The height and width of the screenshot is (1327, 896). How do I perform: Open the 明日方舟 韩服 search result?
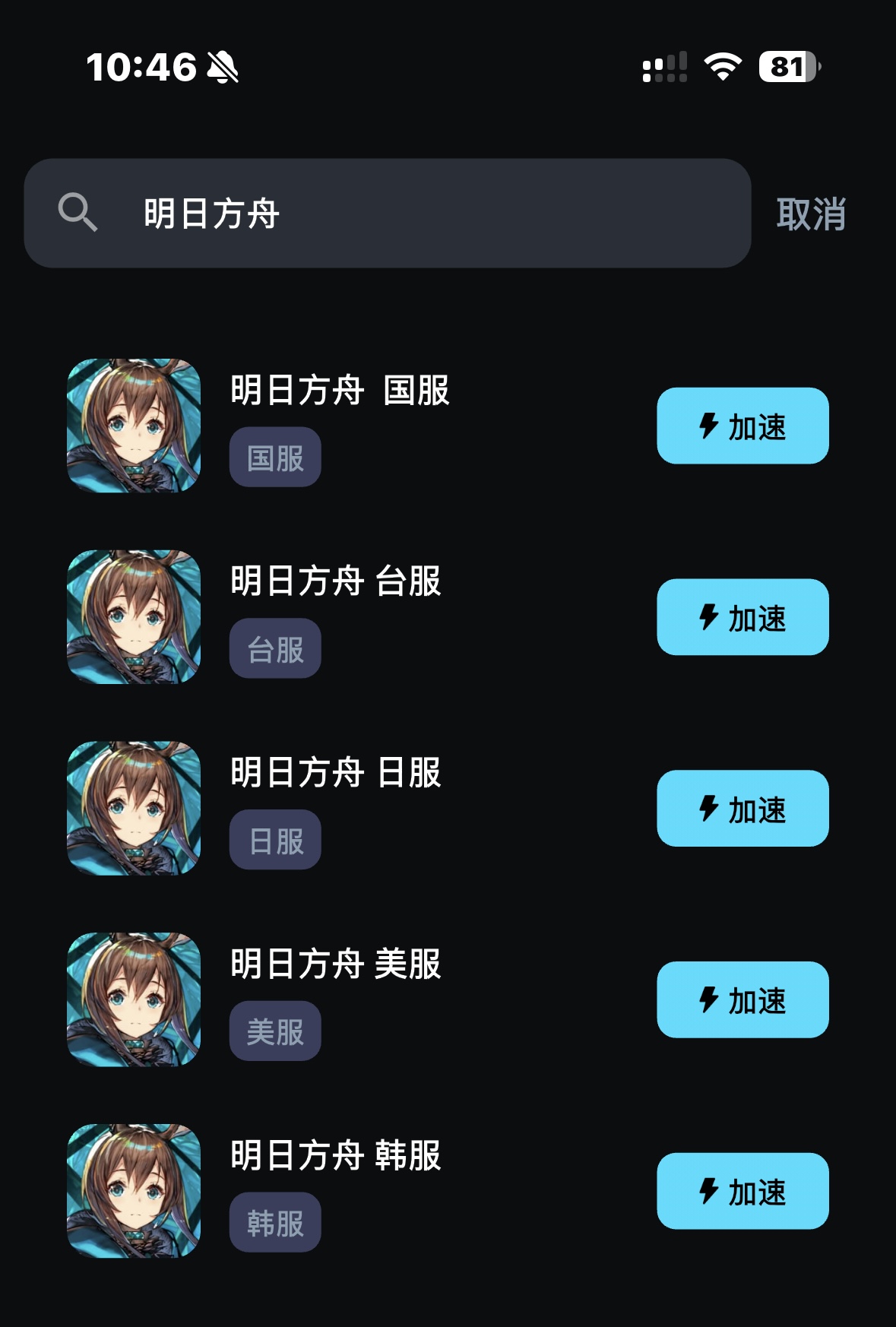click(x=335, y=1156)
